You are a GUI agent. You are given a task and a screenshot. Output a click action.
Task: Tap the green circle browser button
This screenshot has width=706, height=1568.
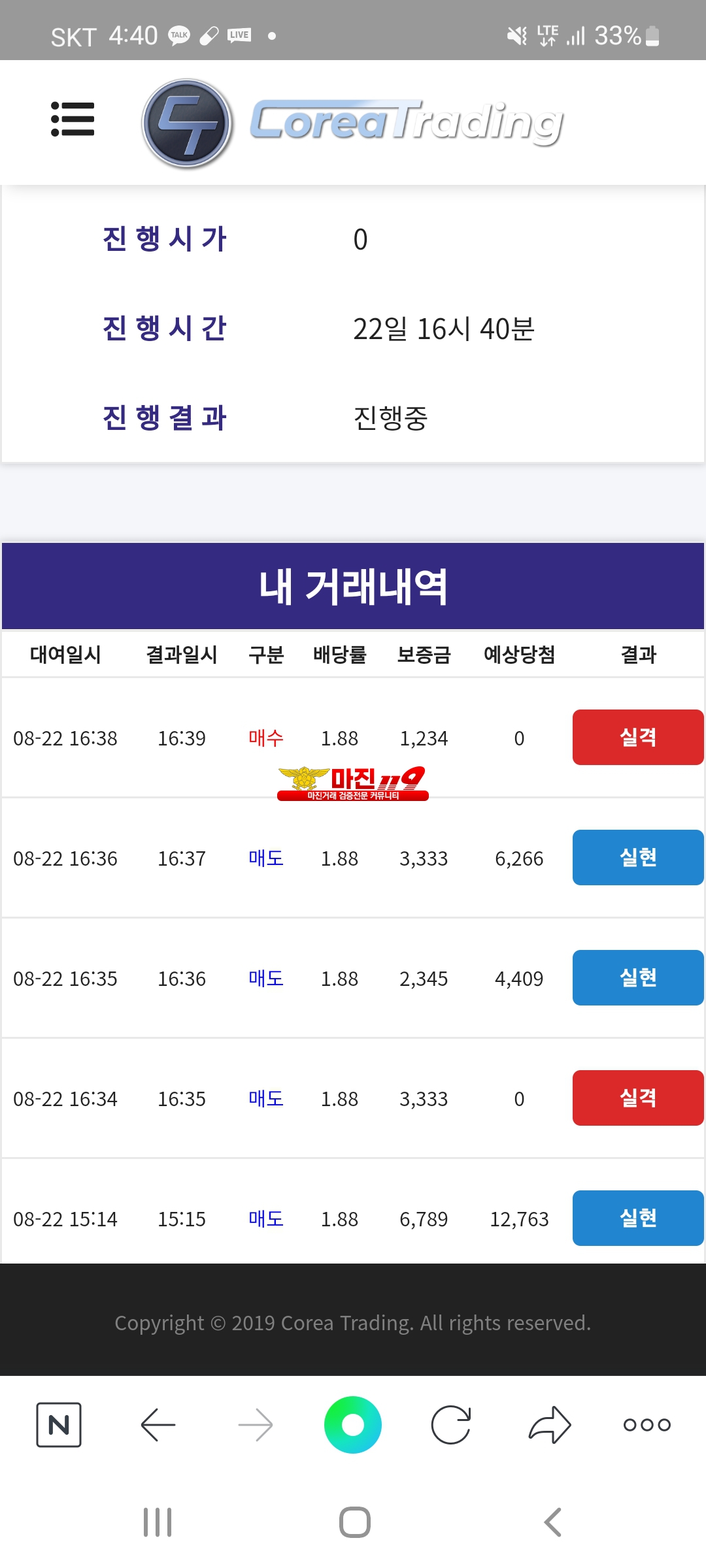pos(353,1424)
